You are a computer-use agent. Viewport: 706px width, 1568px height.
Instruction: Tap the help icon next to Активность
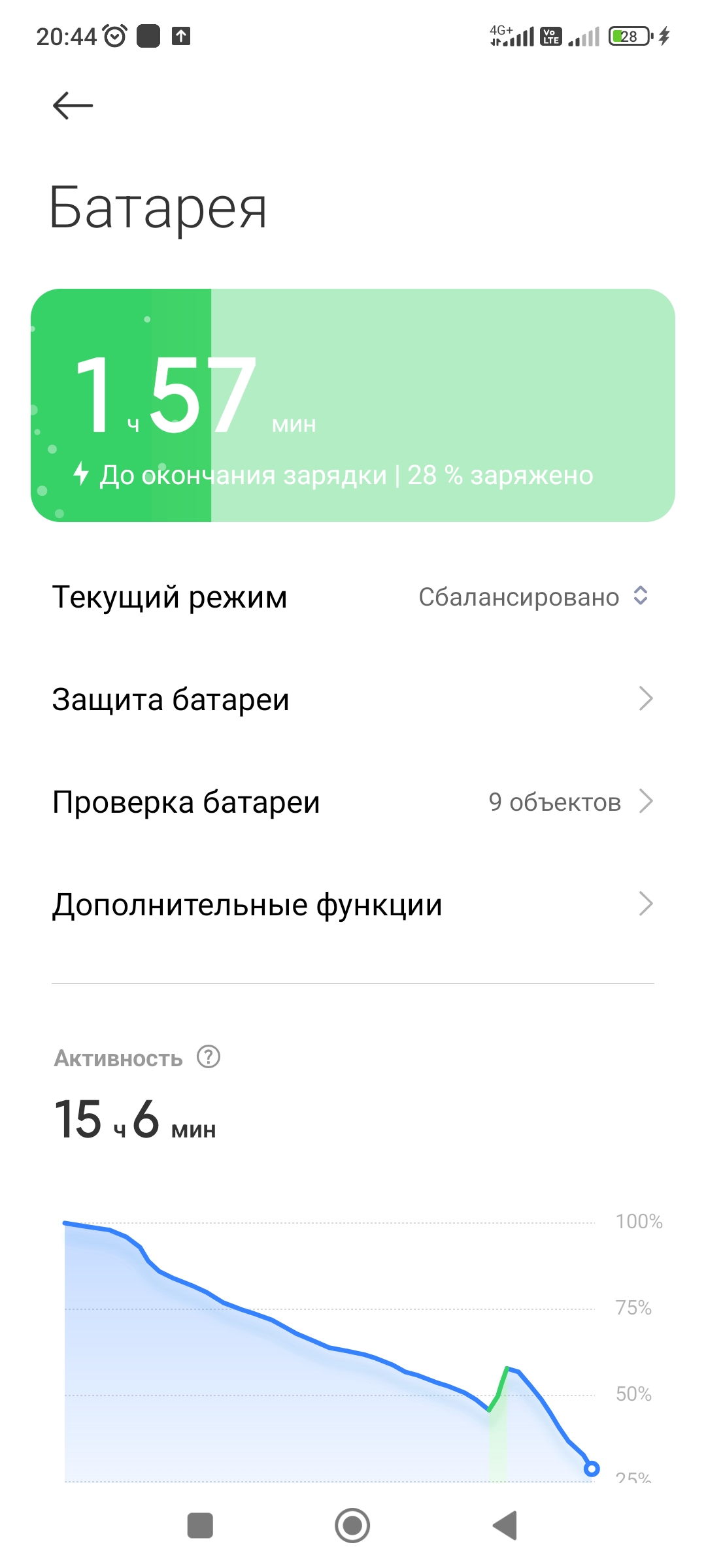coord(209,1056)
